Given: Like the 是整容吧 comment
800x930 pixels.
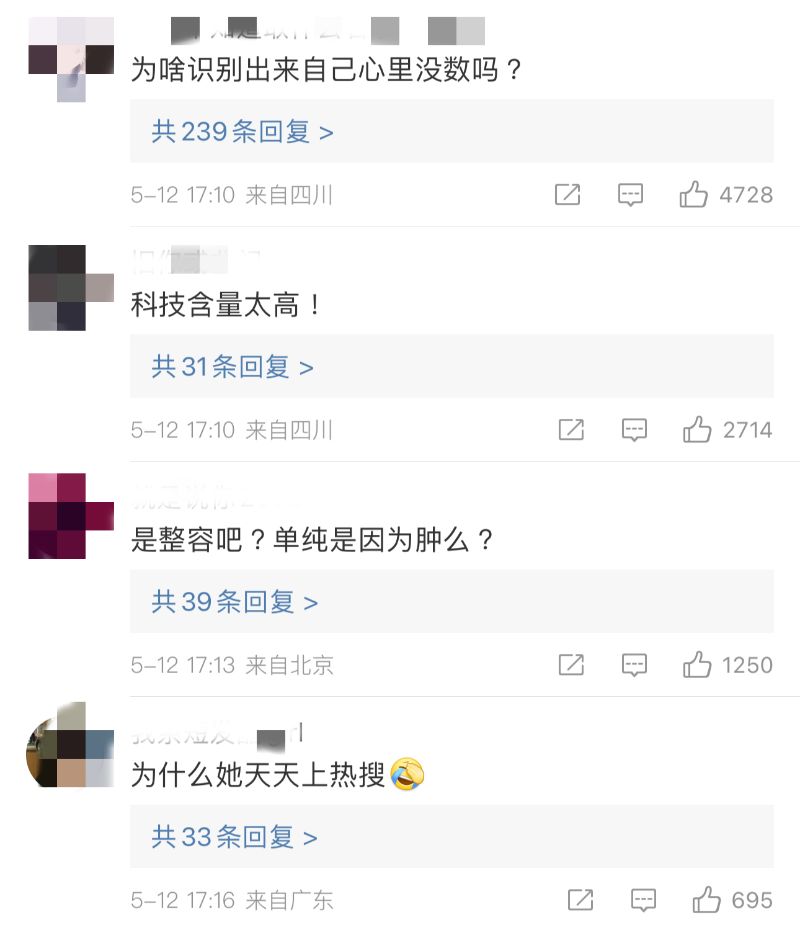Looking at the screenshot, I should [697, 665].
